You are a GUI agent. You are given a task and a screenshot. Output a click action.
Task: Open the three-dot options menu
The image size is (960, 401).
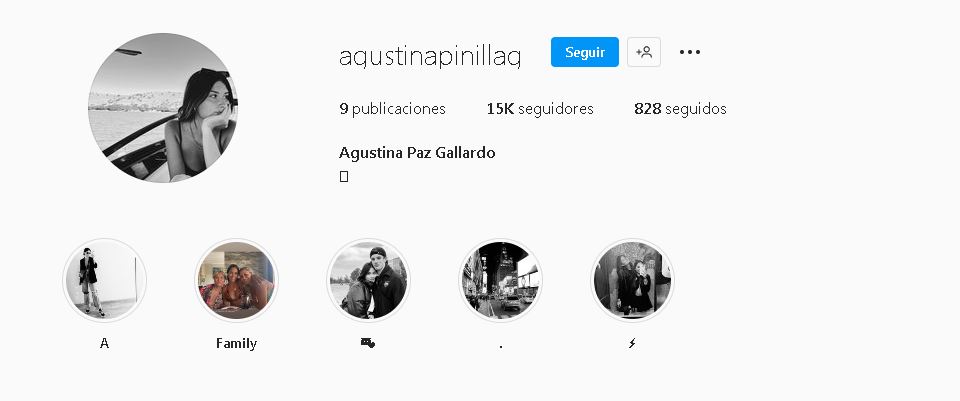[x=690, y=52]
